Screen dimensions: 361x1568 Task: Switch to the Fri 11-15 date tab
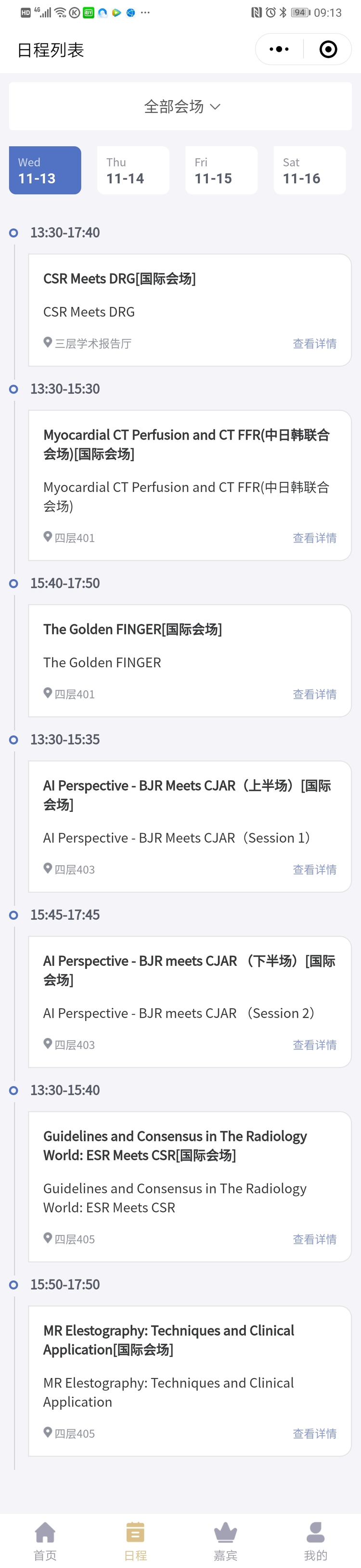[221, 170]
